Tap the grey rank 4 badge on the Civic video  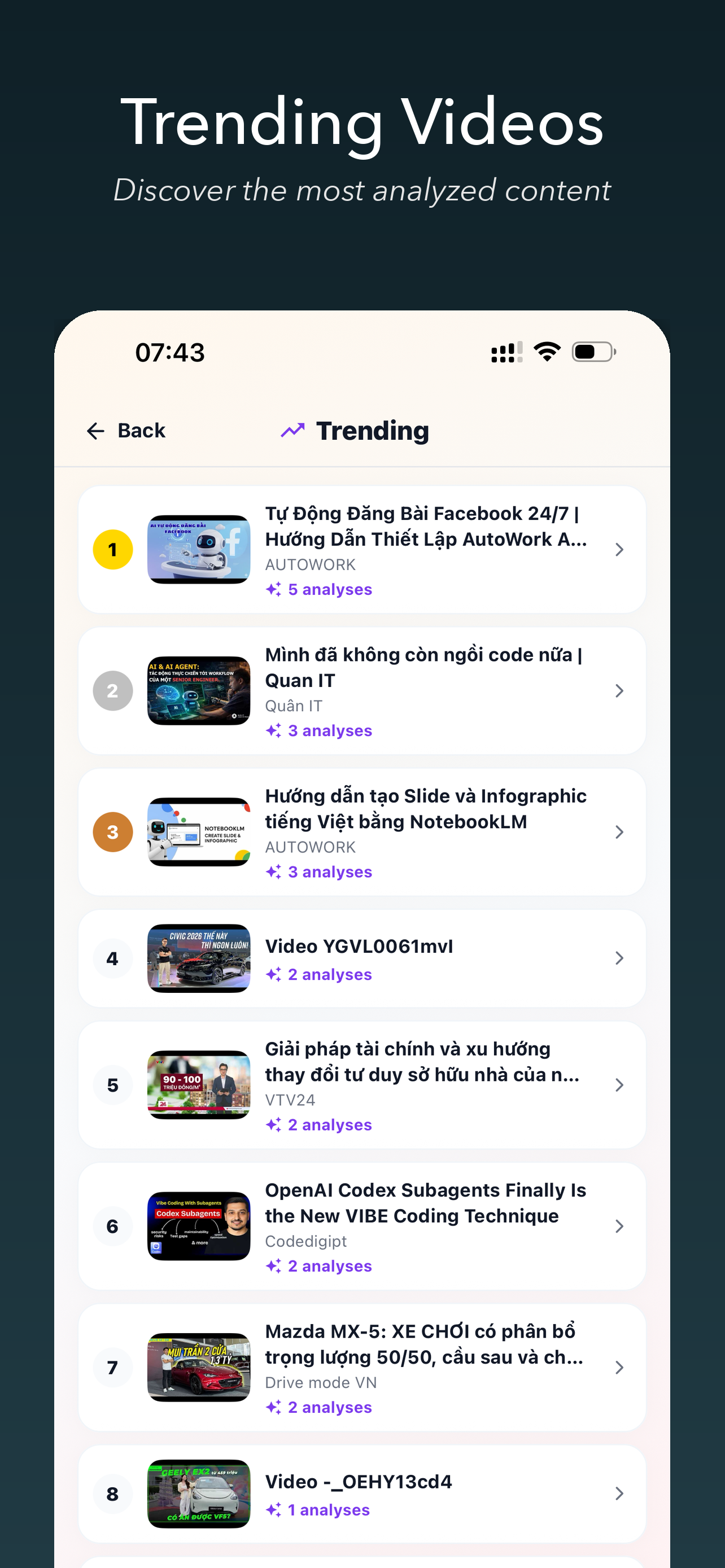112,958
